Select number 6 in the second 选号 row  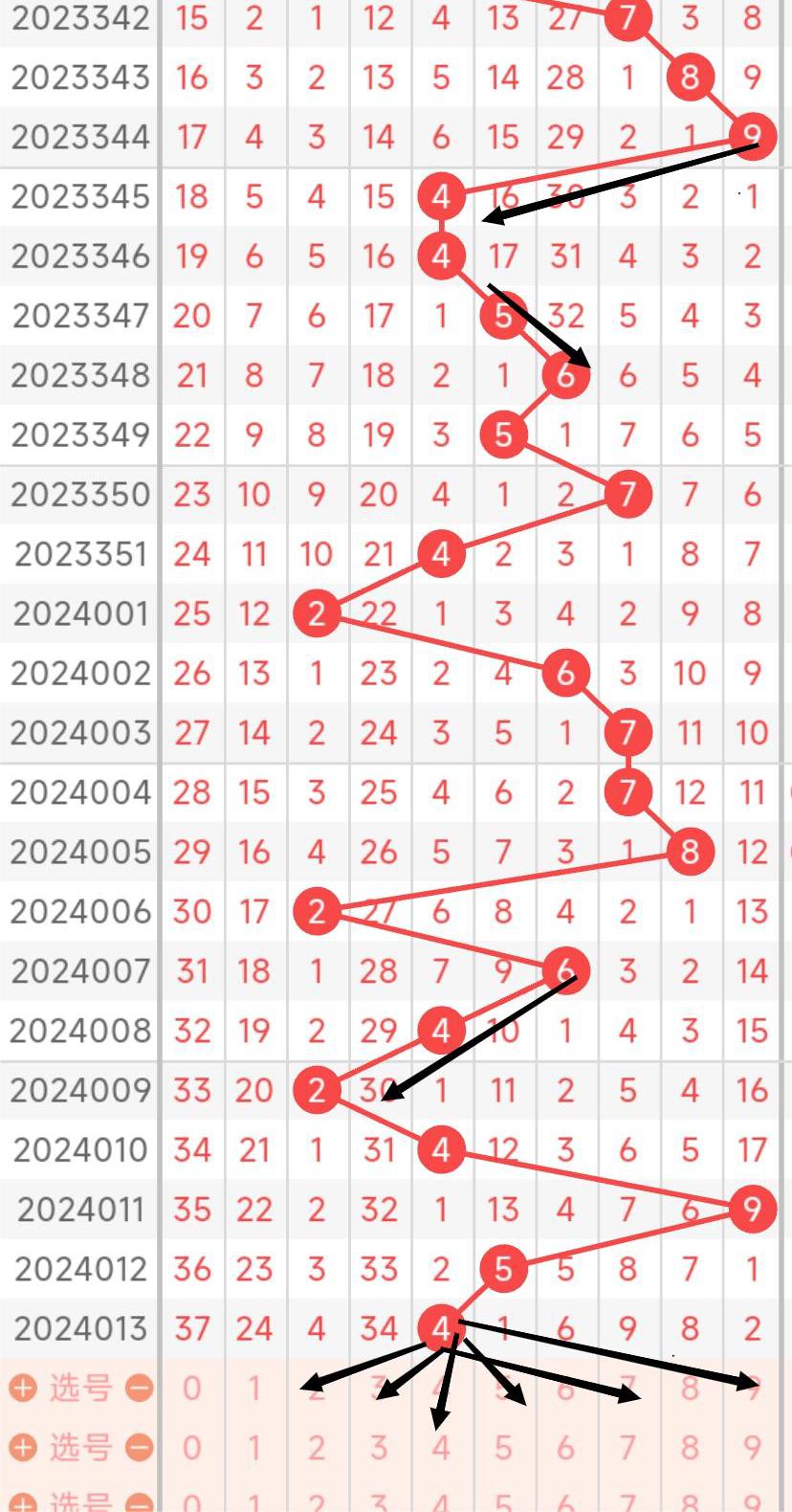pyautogui.click(x=565, y=1447)
